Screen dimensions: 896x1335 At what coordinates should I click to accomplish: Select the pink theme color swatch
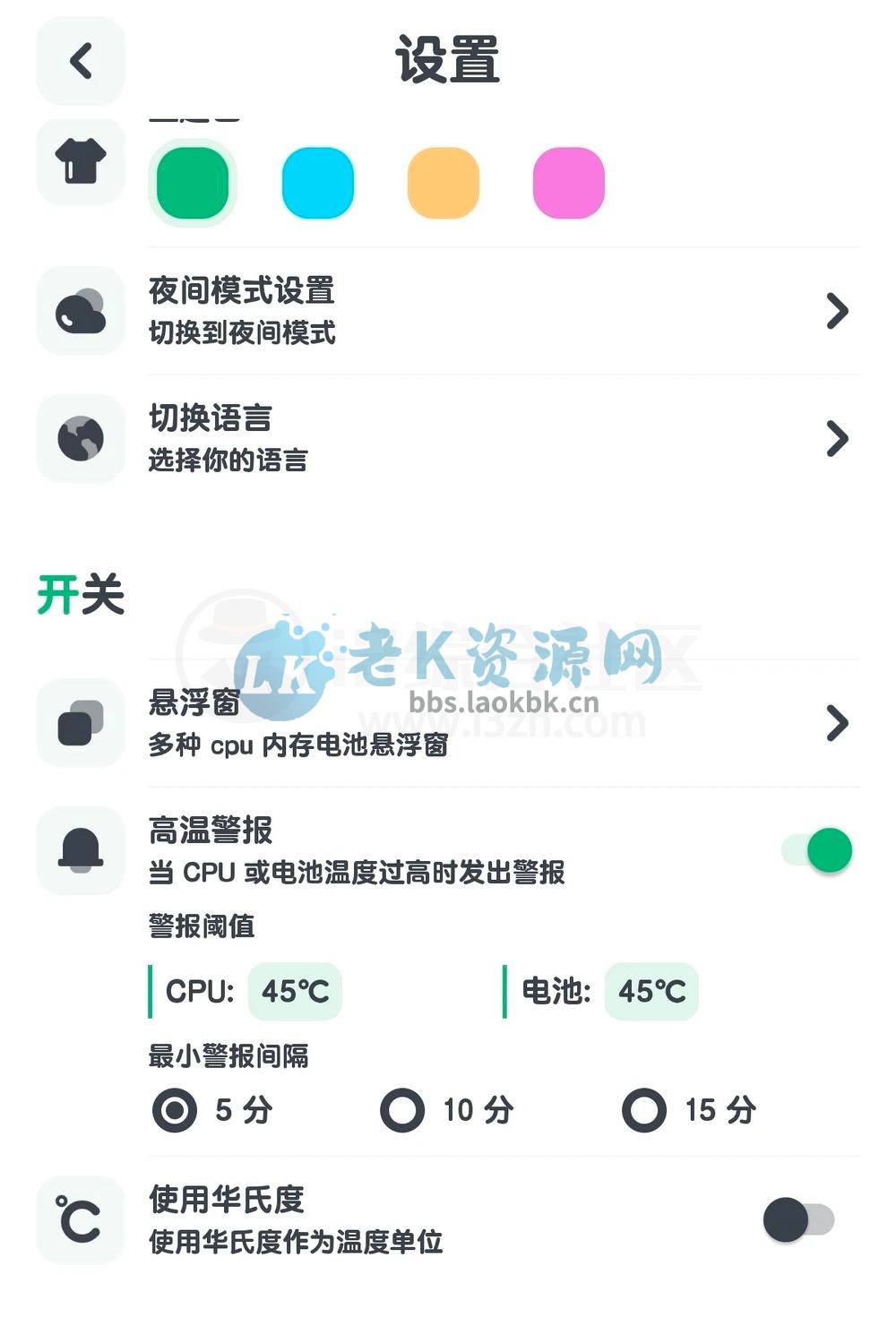(x=570, y=182)
